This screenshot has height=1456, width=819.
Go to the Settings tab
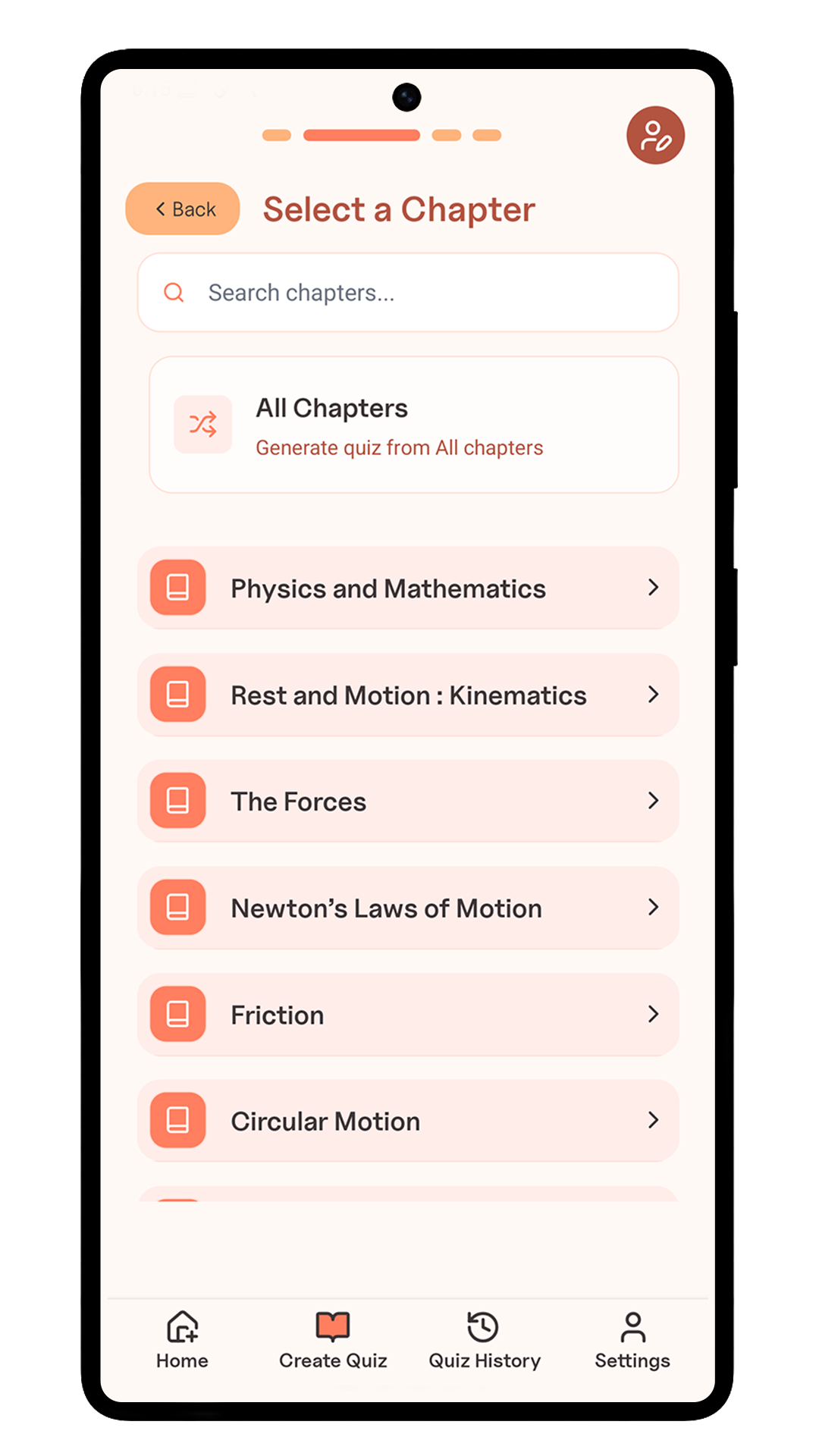632,1340
